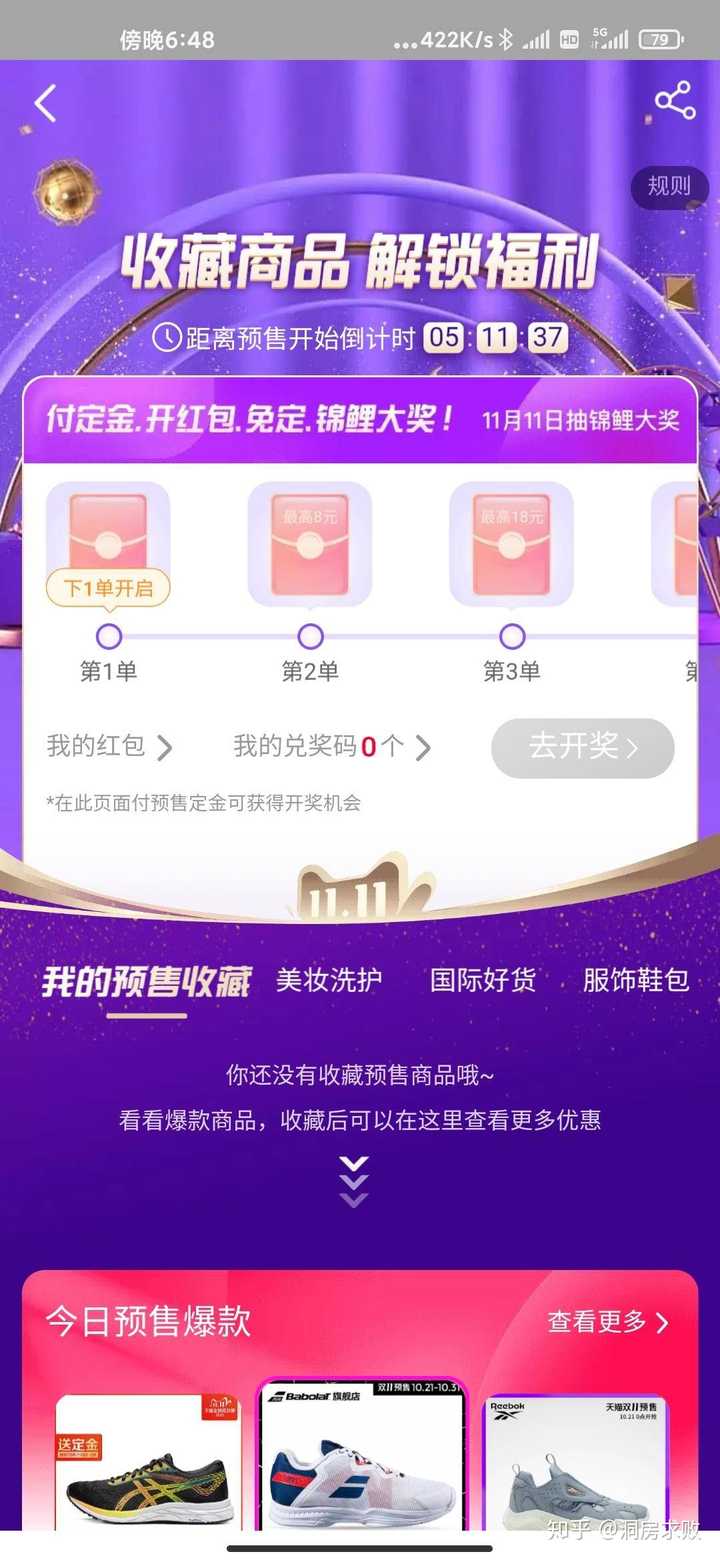Tap the 去开奖 button
This screenshot has height=1560, width=720.
tap(582, 747)
